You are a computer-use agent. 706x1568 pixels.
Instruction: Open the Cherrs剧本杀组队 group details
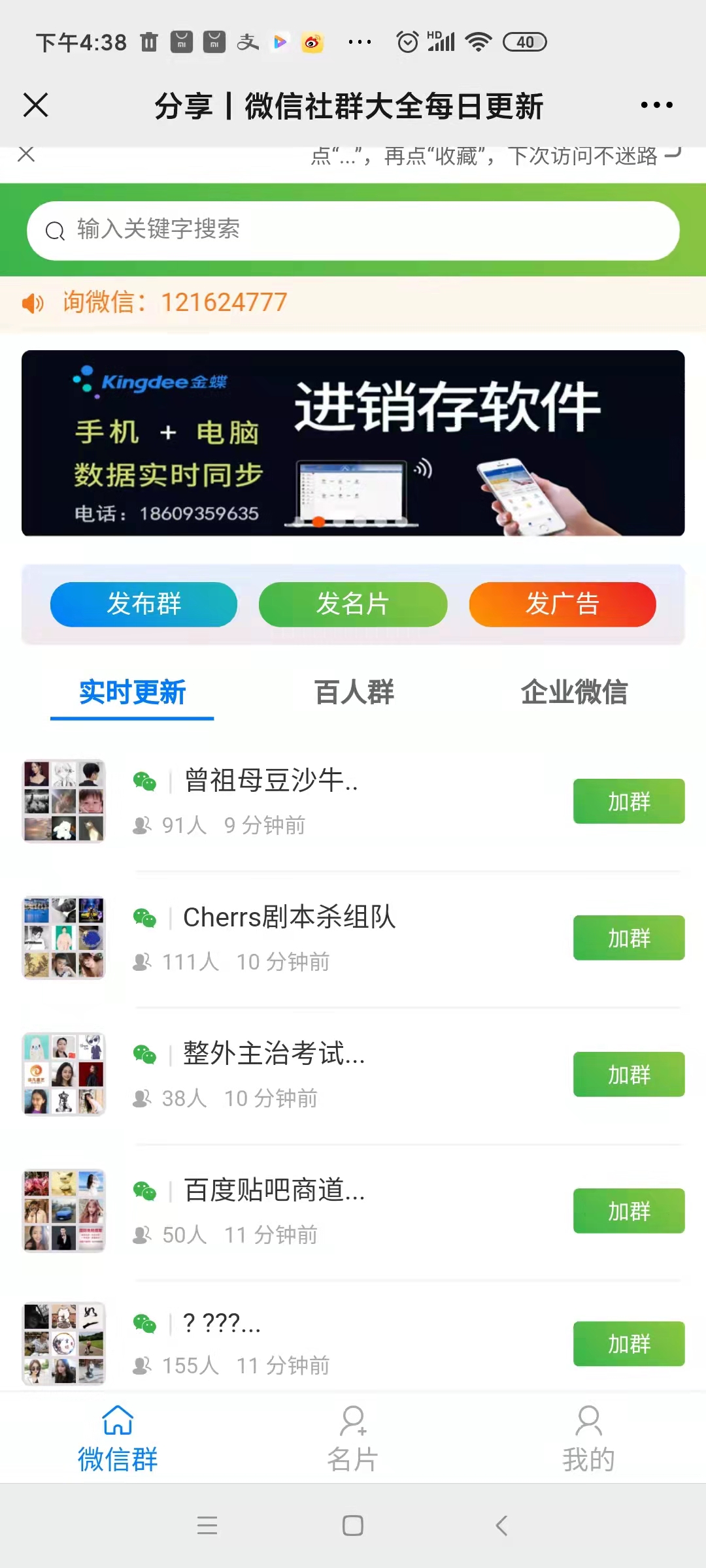[289, 917]
